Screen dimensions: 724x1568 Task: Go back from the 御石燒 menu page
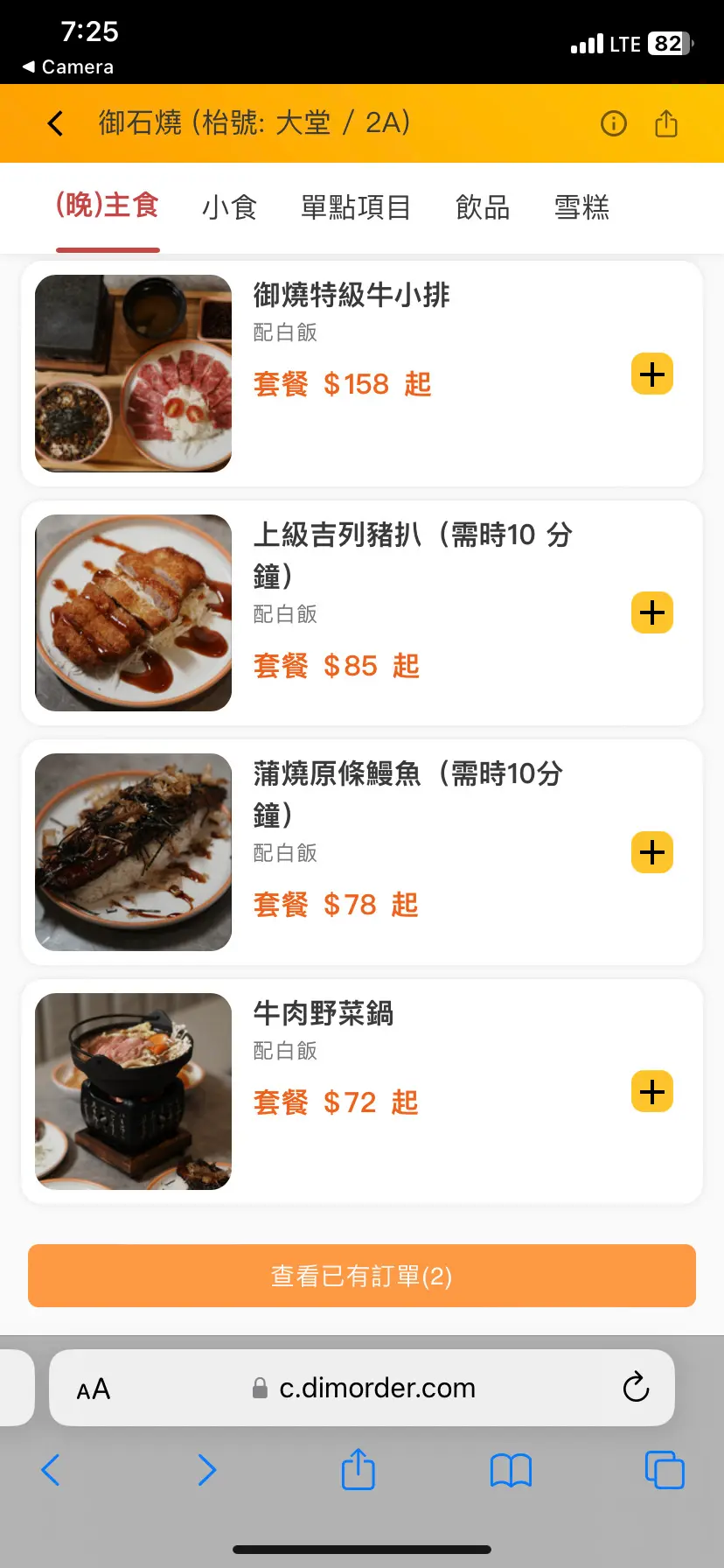tap(55, 123)
